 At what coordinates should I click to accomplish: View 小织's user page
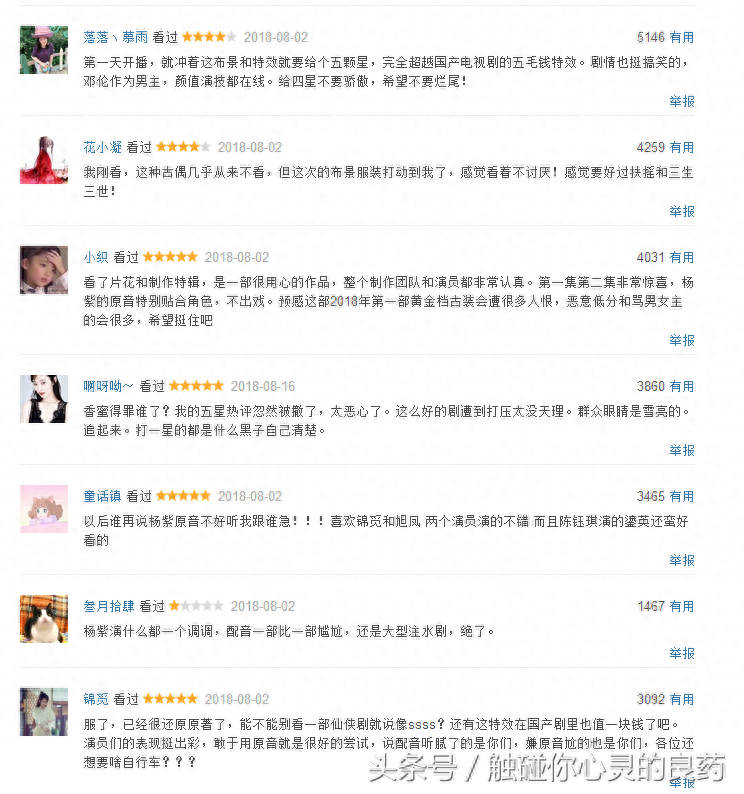point(95,257)
